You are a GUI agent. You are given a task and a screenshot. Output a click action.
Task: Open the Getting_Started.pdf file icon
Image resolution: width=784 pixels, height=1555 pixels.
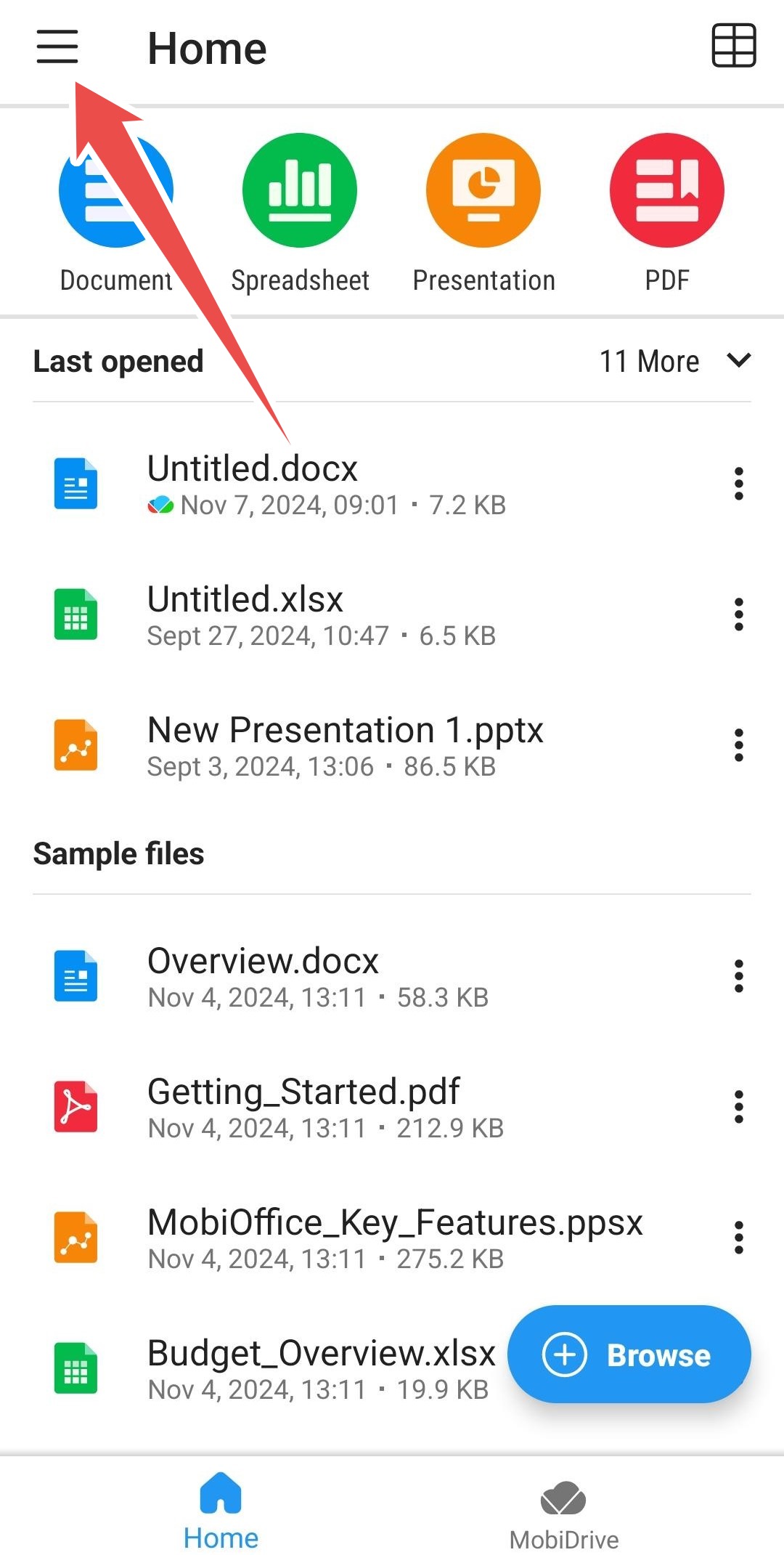75,1107
